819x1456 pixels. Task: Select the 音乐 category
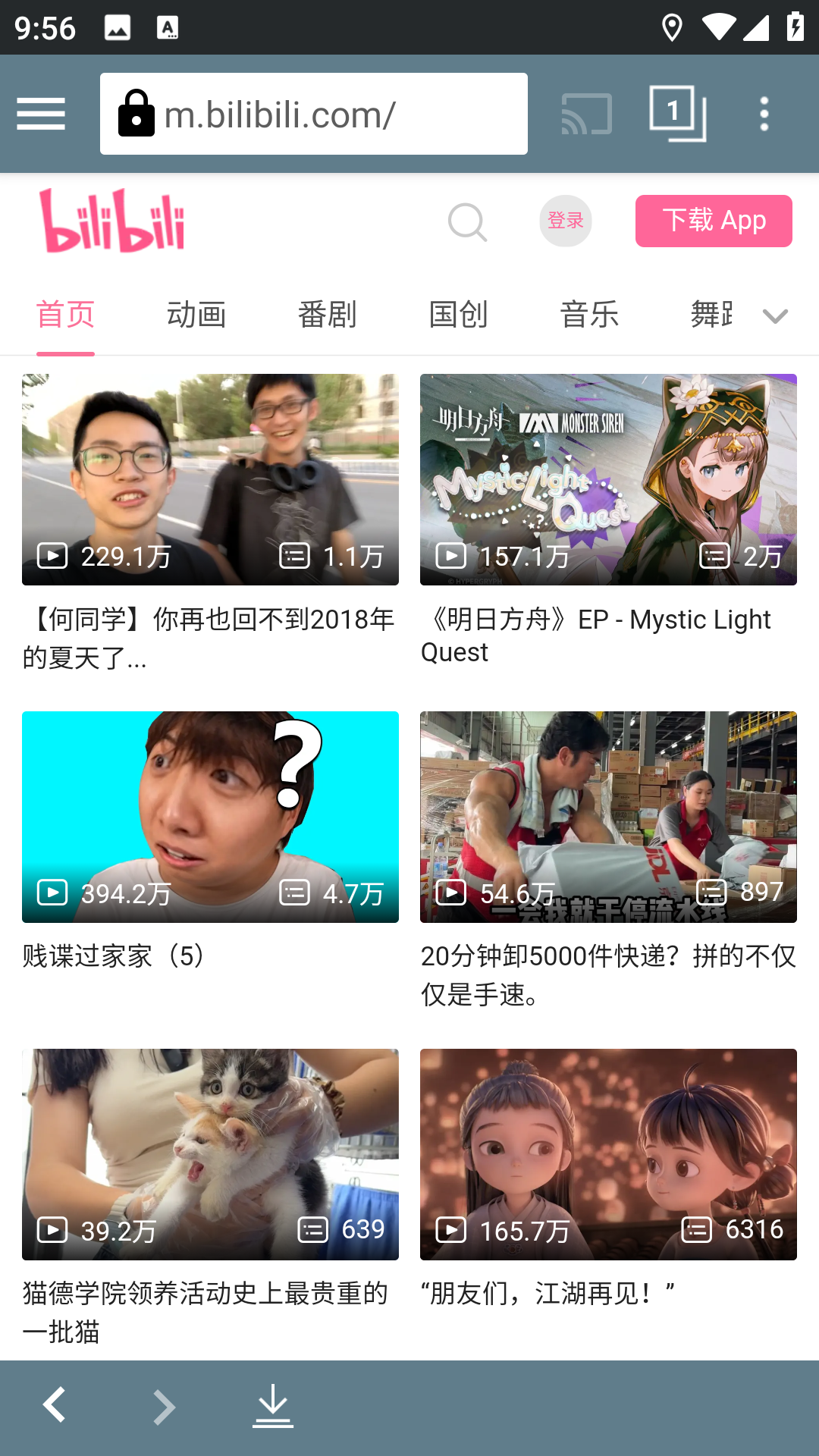click(588, 314)
